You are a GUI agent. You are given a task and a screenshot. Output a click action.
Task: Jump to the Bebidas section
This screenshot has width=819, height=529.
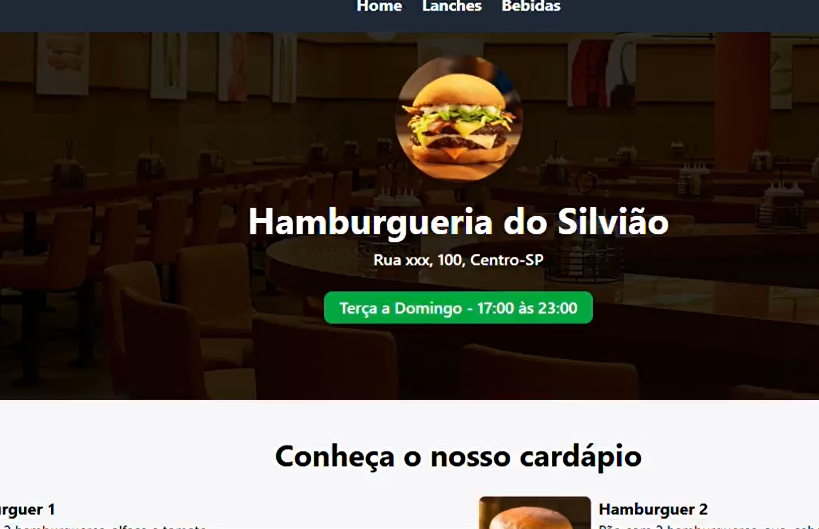click(531, 7)
